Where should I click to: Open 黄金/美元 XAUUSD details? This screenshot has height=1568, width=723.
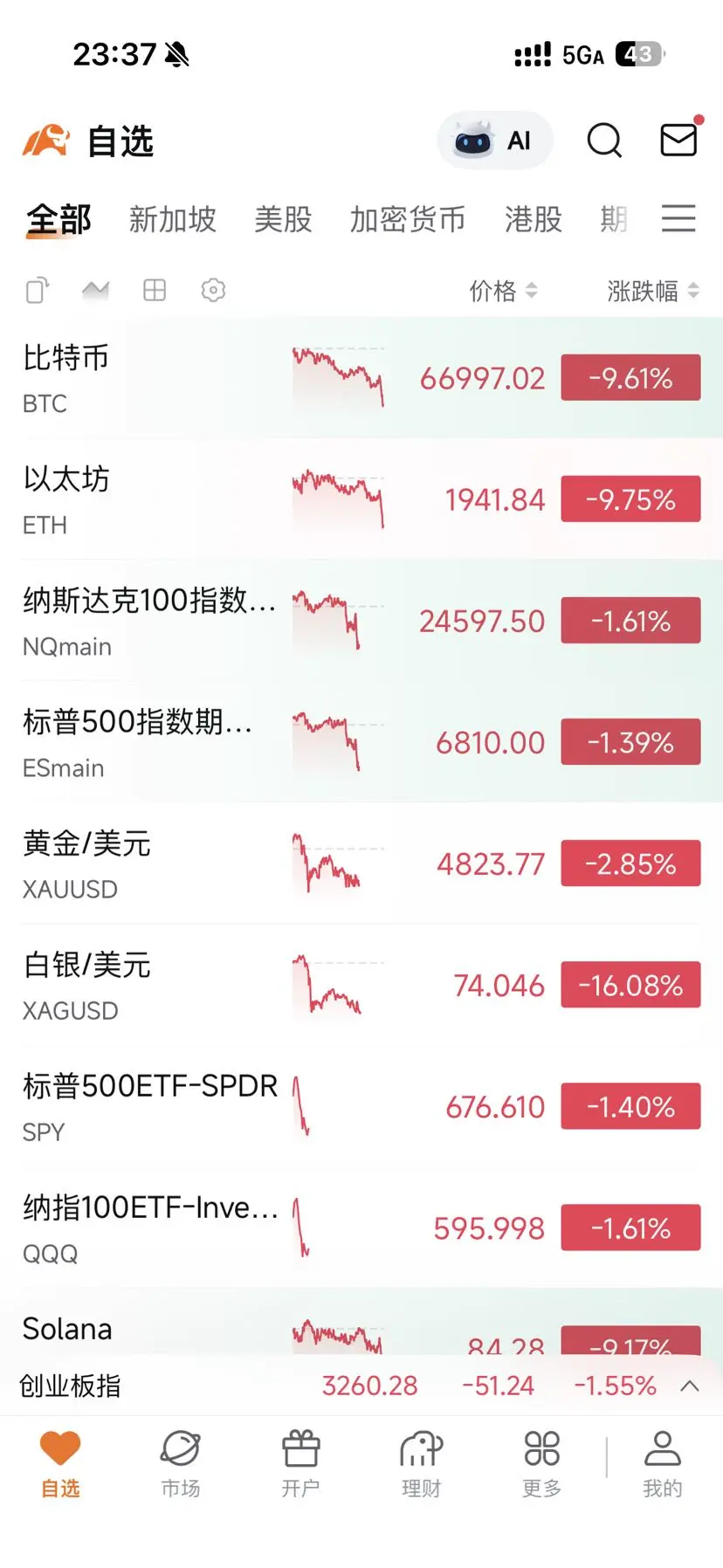tap(140, 864)
